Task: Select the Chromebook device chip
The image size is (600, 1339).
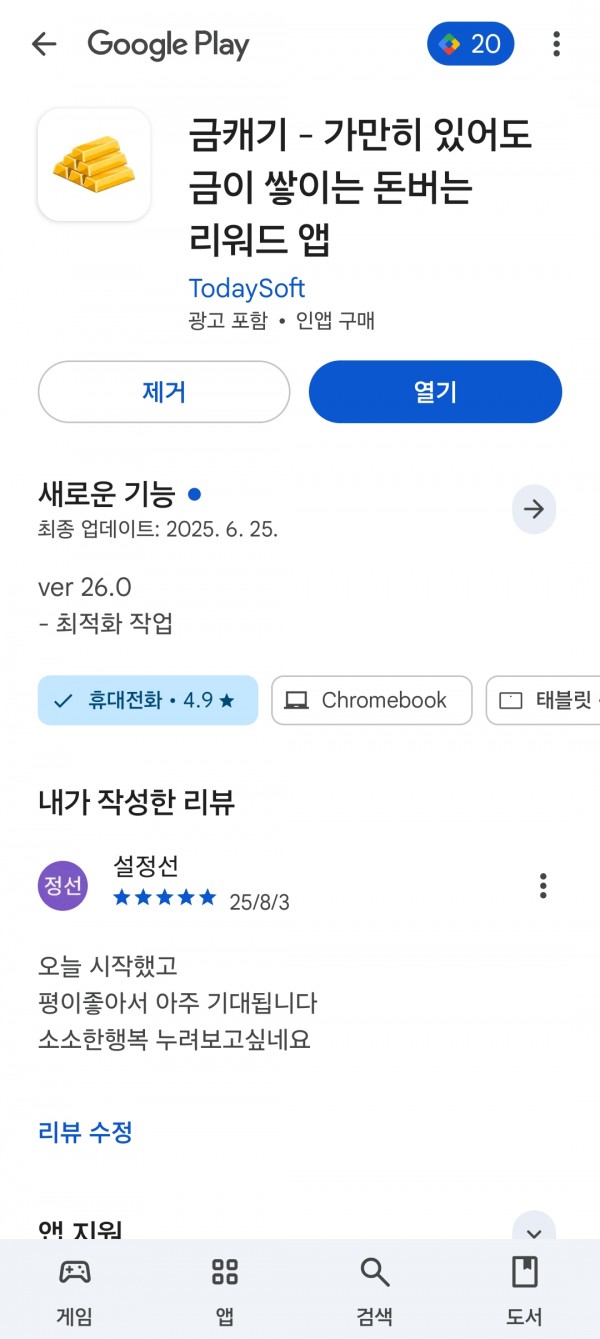Action: click(371, 700)
